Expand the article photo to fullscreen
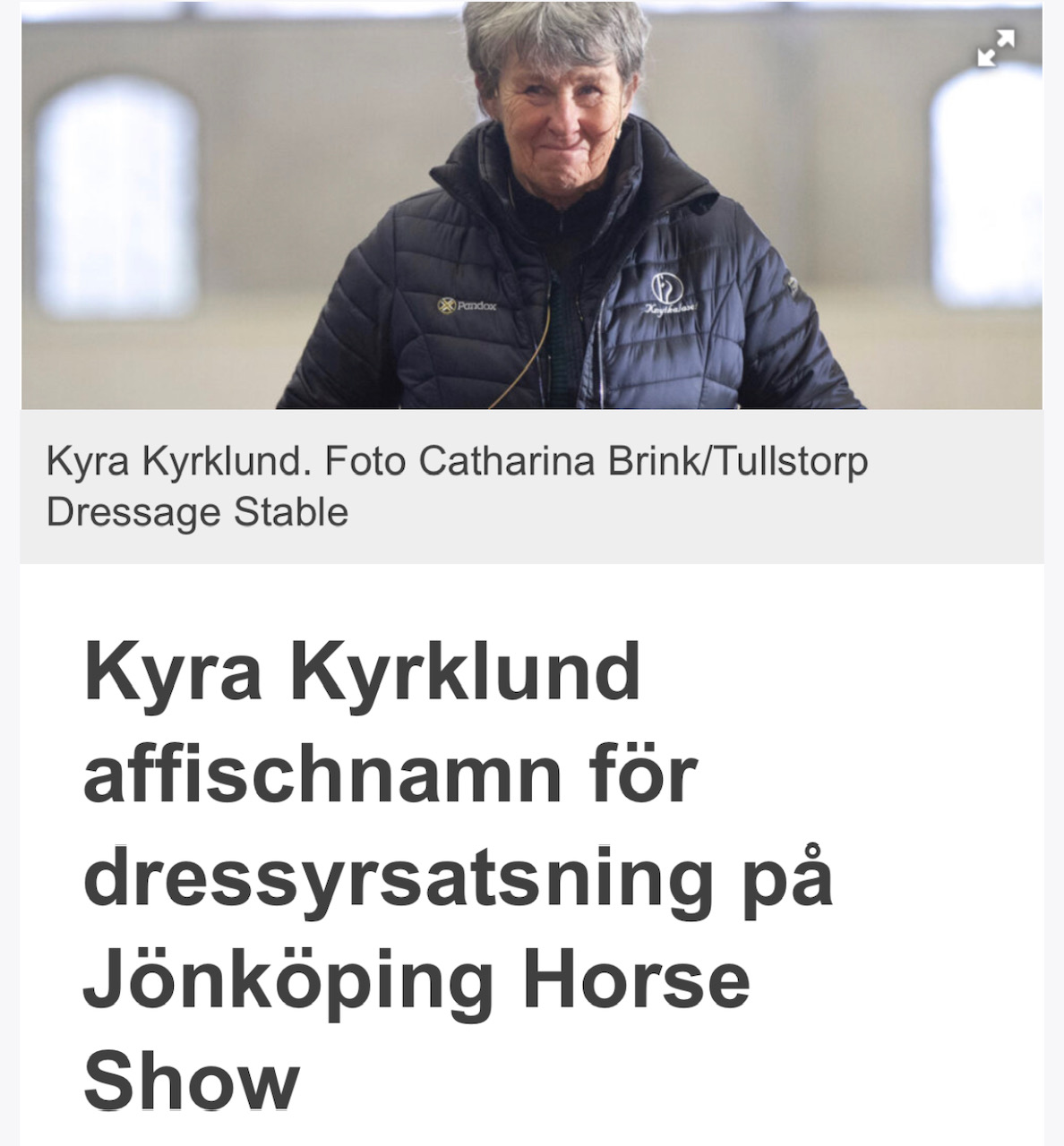The width and height of the screenshot is (1064, 1146). coord(996,47)
